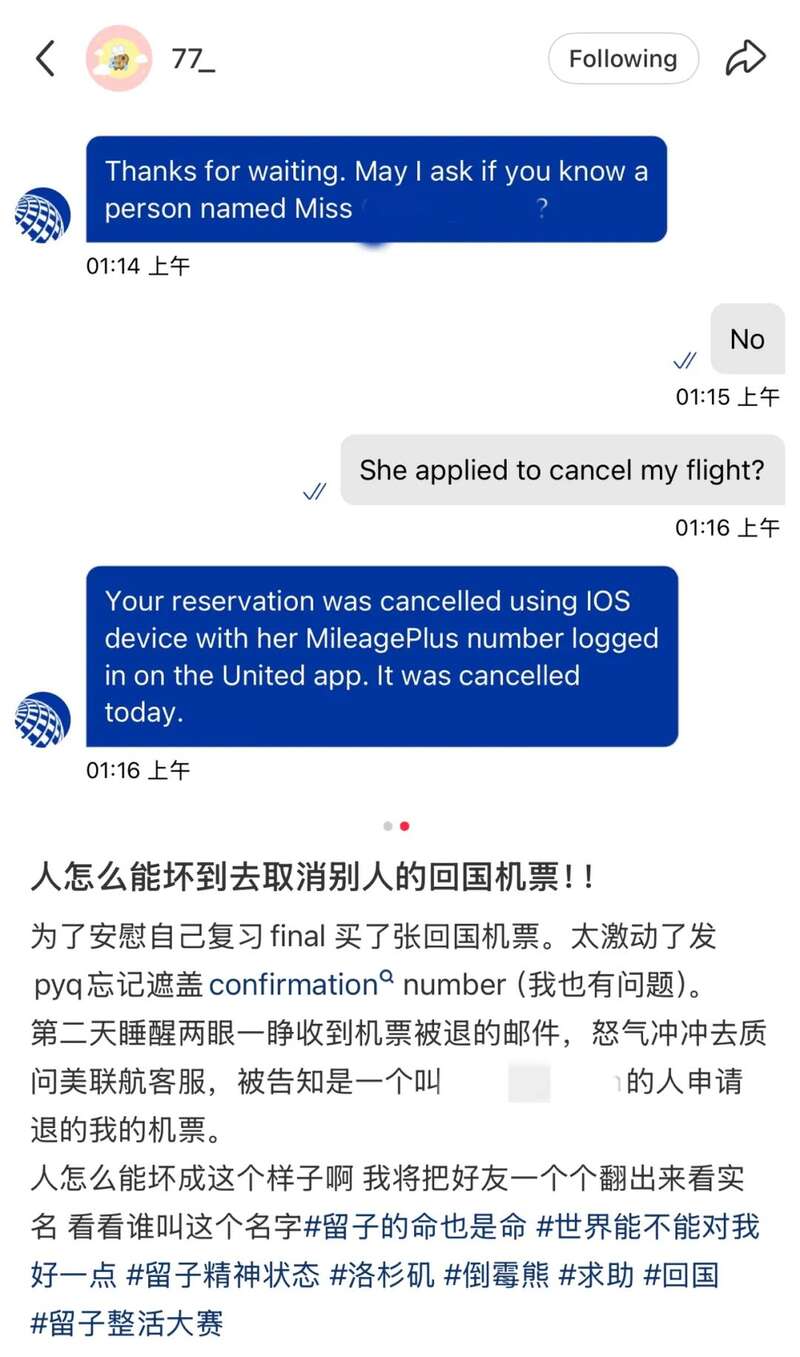Image resolution: width=800 pixels, height=1357 pixels.
Task: Open profile avatar of user 77_
Action: 119,59
